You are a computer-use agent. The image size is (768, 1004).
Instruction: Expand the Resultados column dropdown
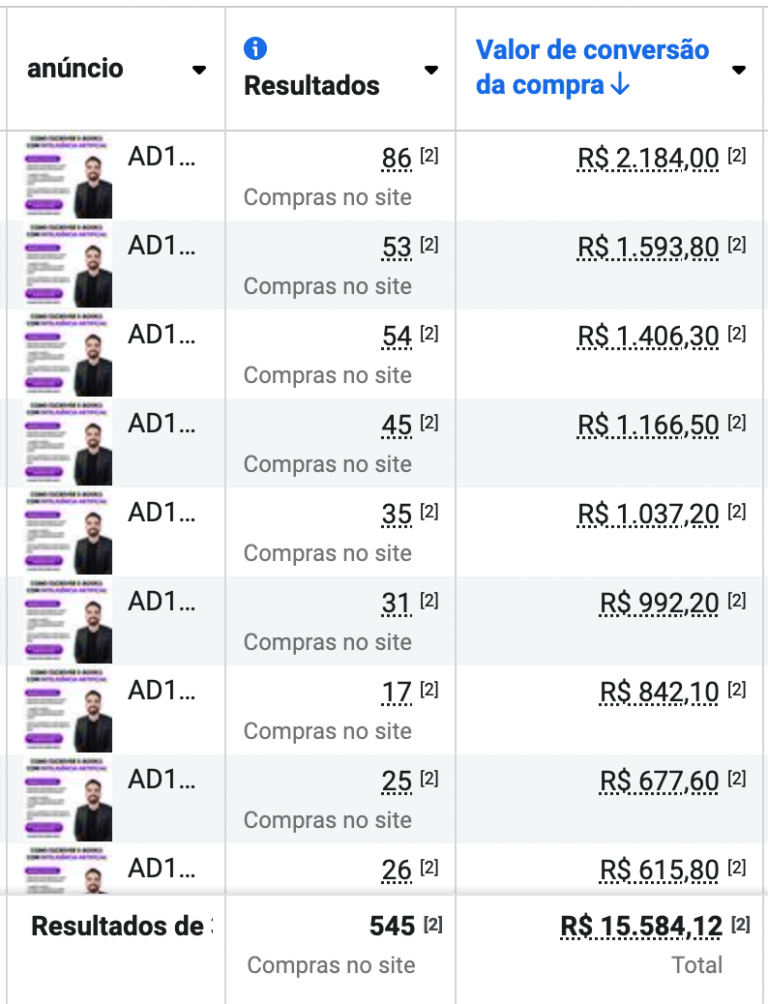[x=431, y=69]
